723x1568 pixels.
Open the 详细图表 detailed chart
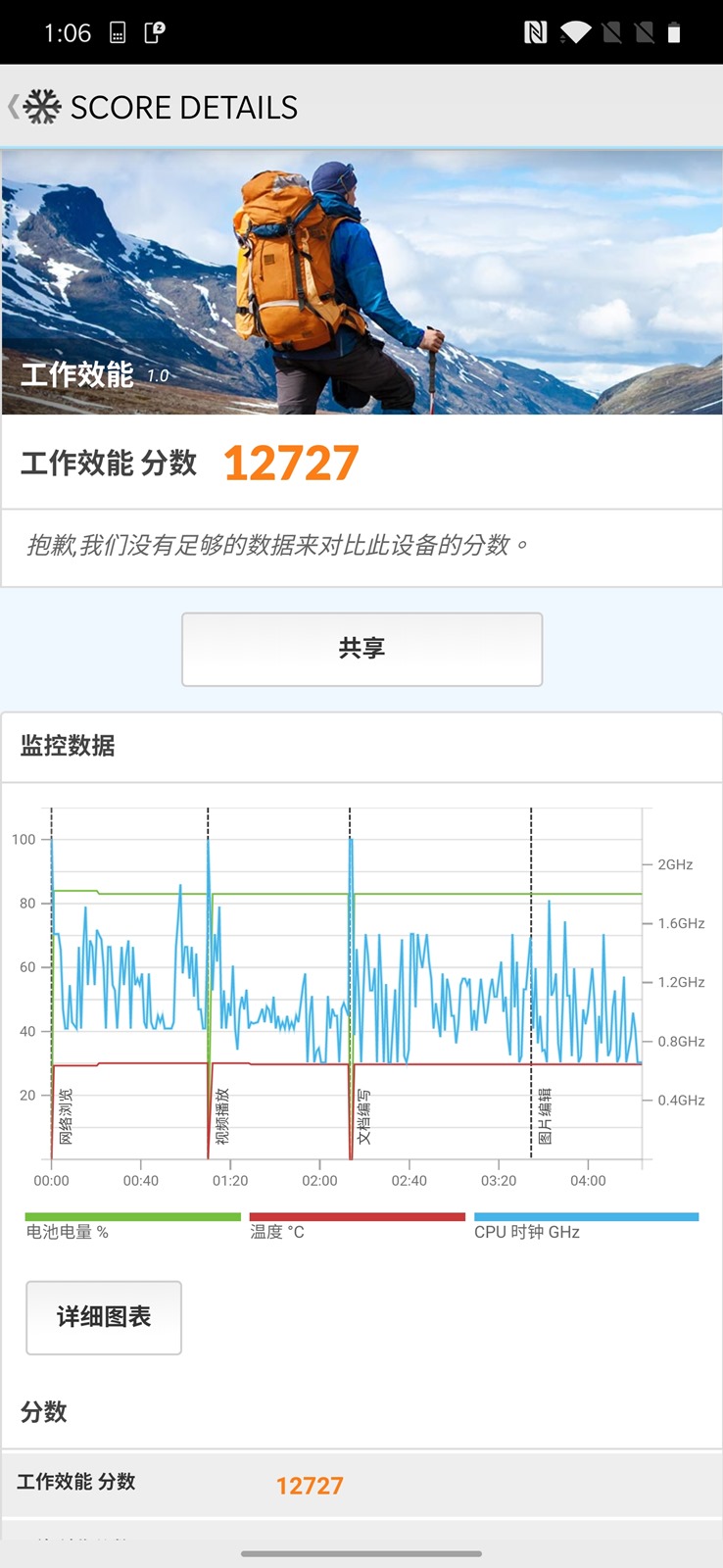[x=104, y=1317]
